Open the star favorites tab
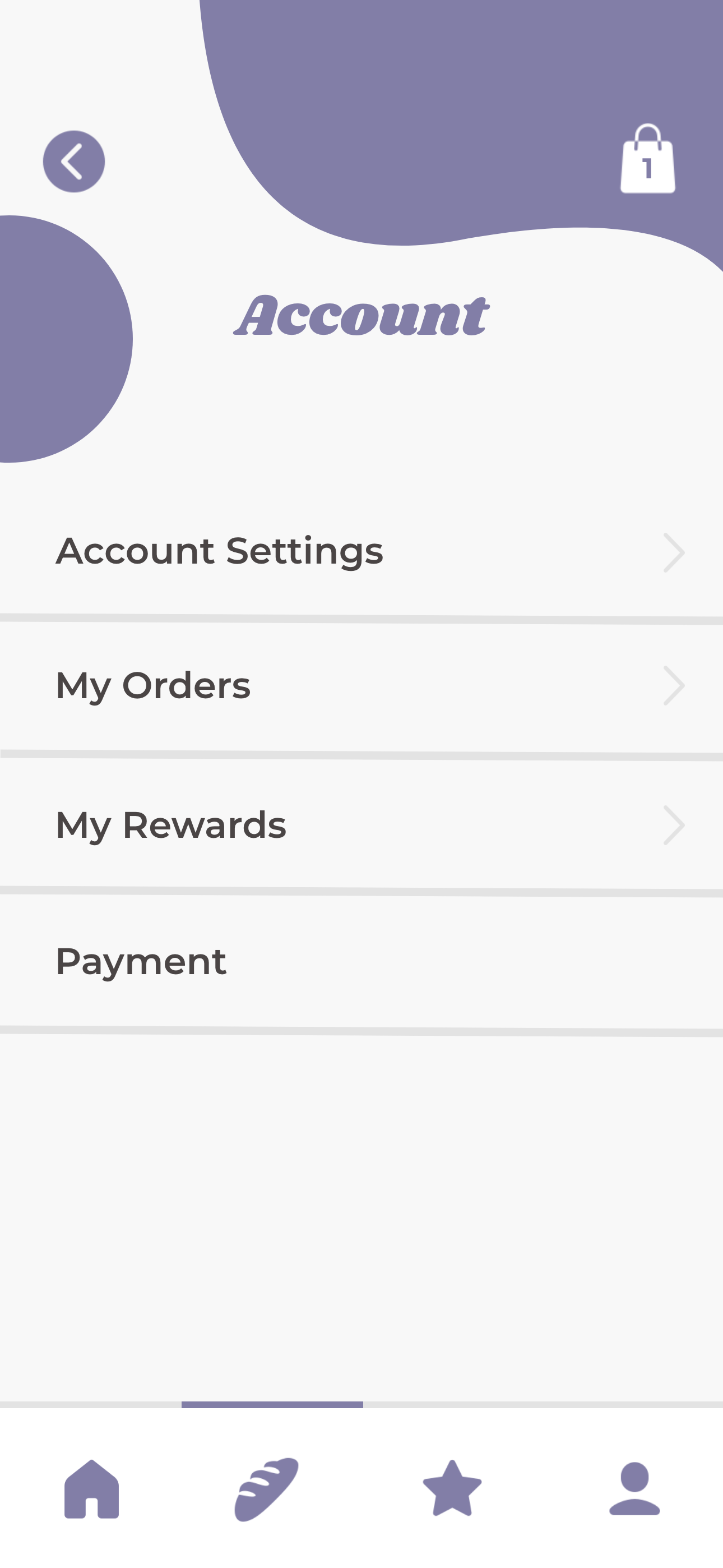 (x=452, y=1489)
